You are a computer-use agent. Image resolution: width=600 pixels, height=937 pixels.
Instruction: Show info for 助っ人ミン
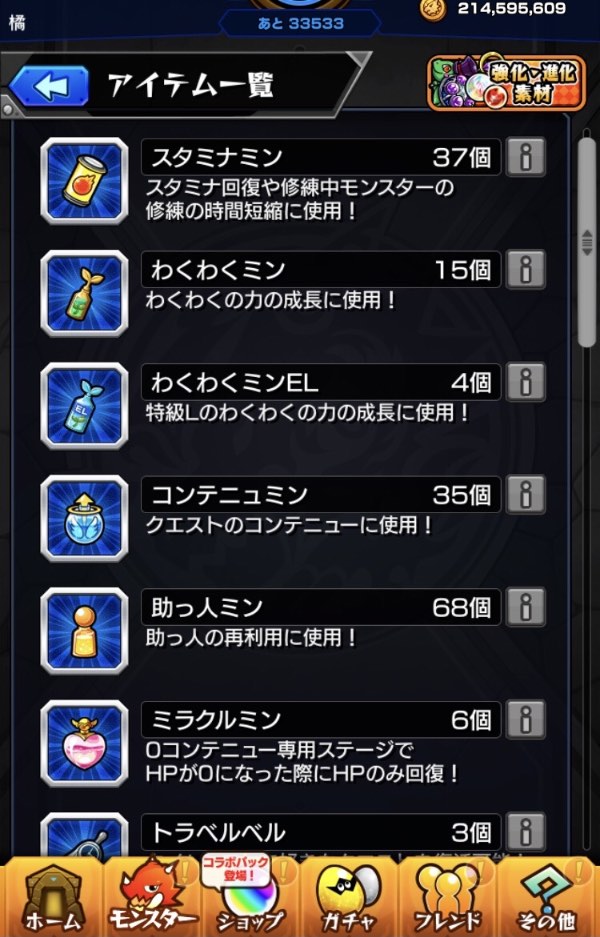(x=525, y=606)
